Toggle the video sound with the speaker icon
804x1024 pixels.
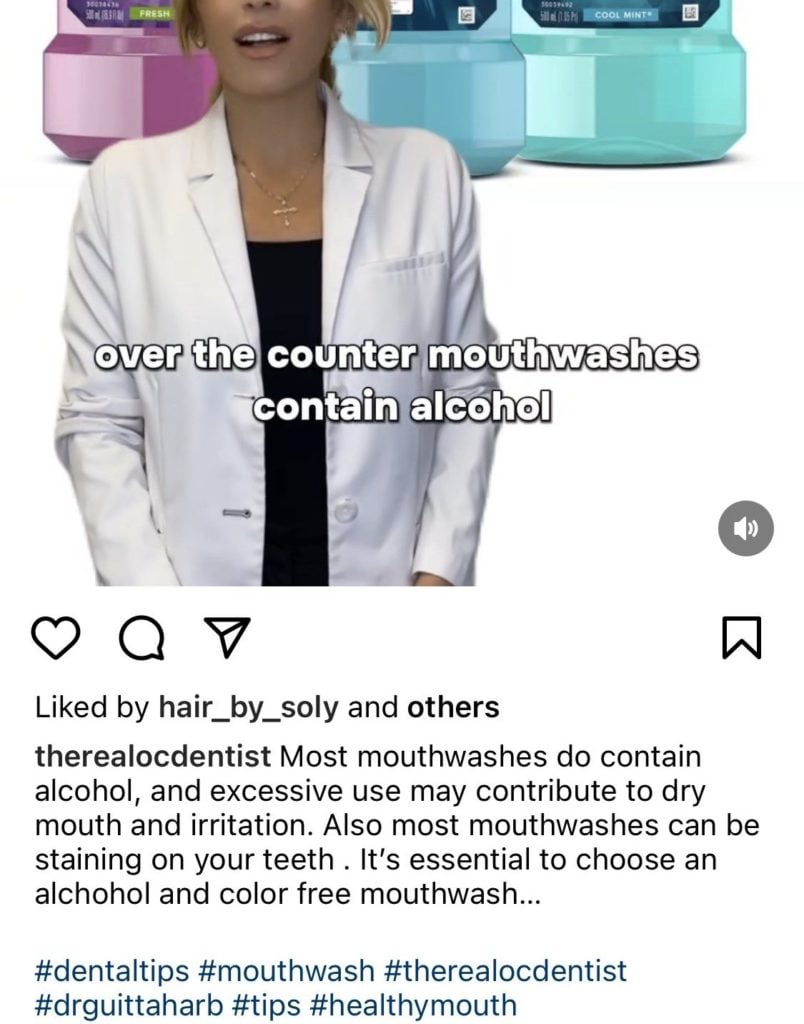tap(746, 528)
